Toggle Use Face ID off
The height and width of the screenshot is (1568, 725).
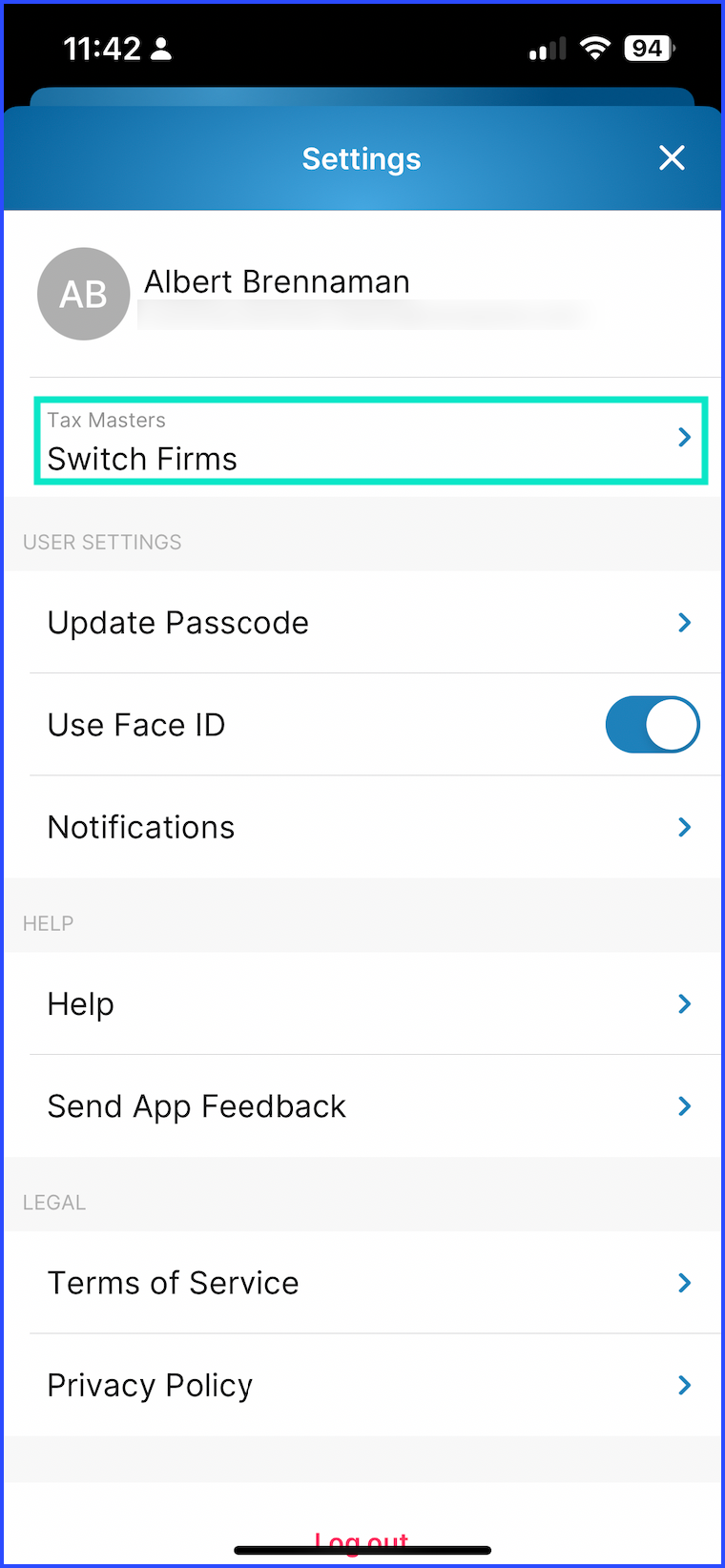click(652, 725)
